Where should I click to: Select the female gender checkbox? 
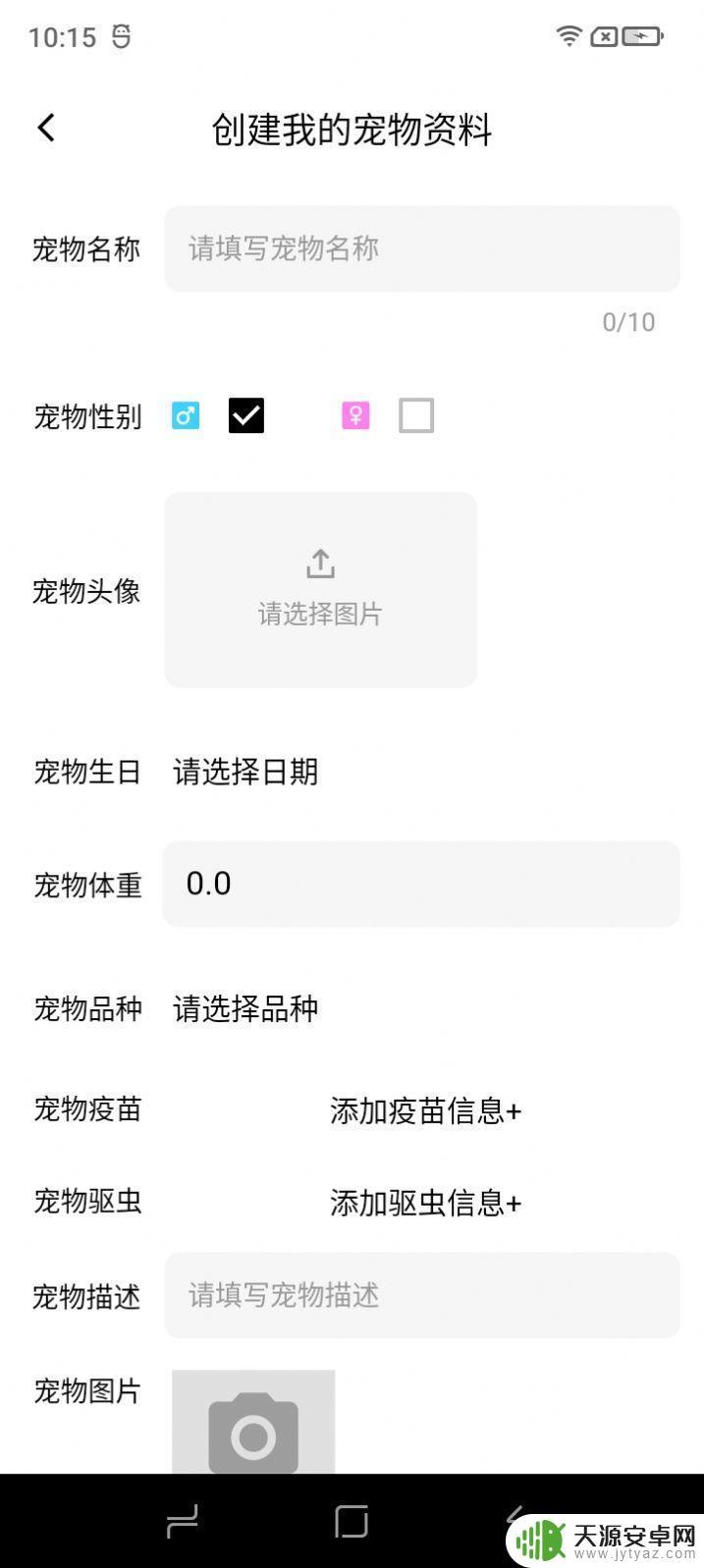416,415
